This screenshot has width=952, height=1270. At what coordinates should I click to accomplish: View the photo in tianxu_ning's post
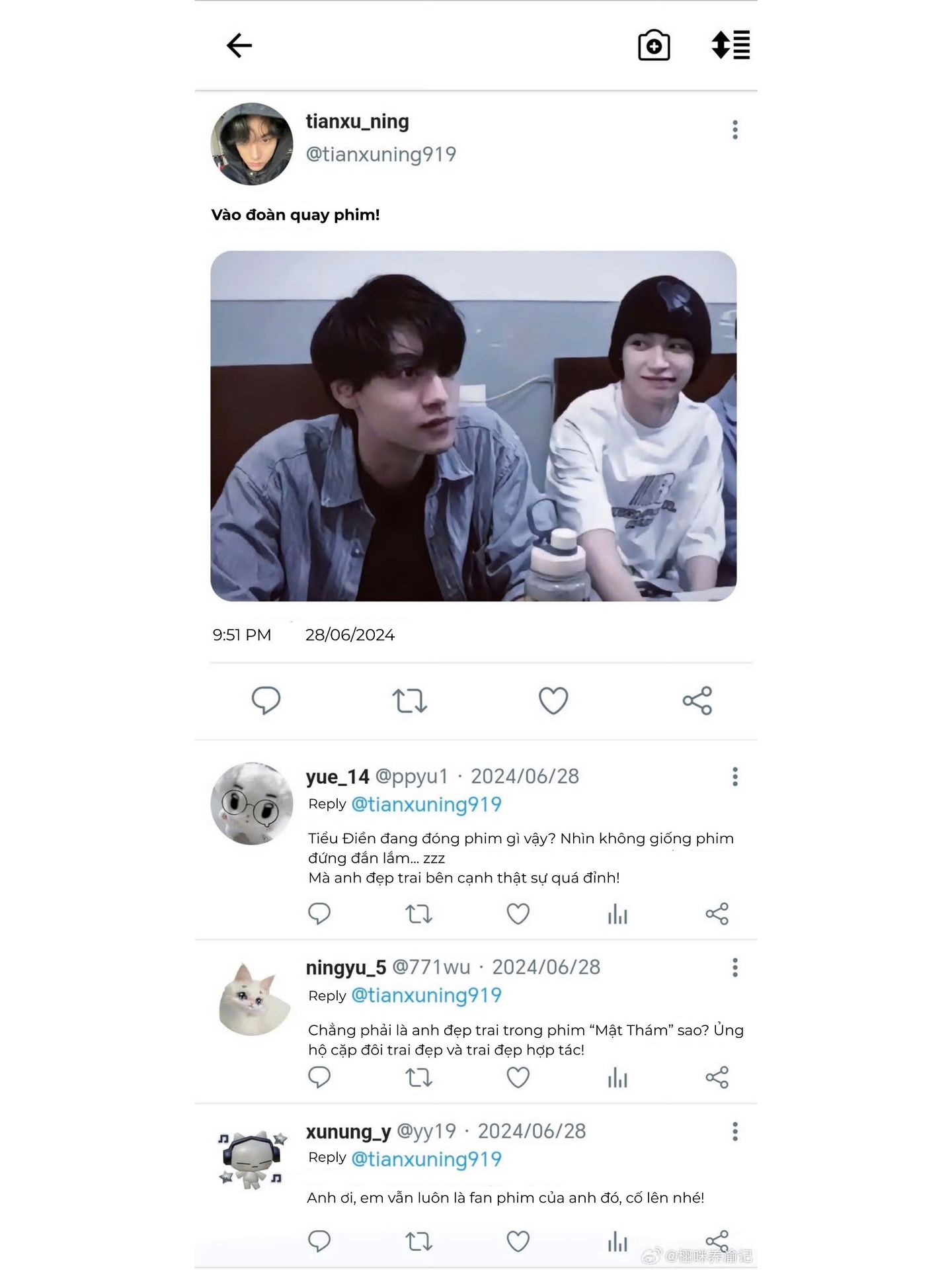(x=473, y=426)
